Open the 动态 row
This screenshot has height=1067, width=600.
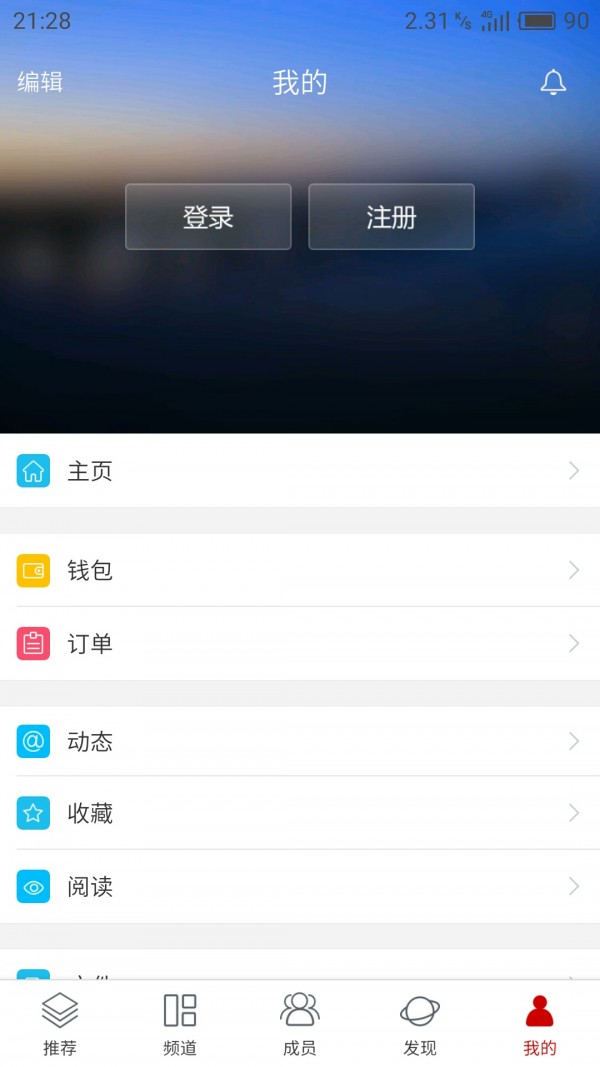coord(300,741)
